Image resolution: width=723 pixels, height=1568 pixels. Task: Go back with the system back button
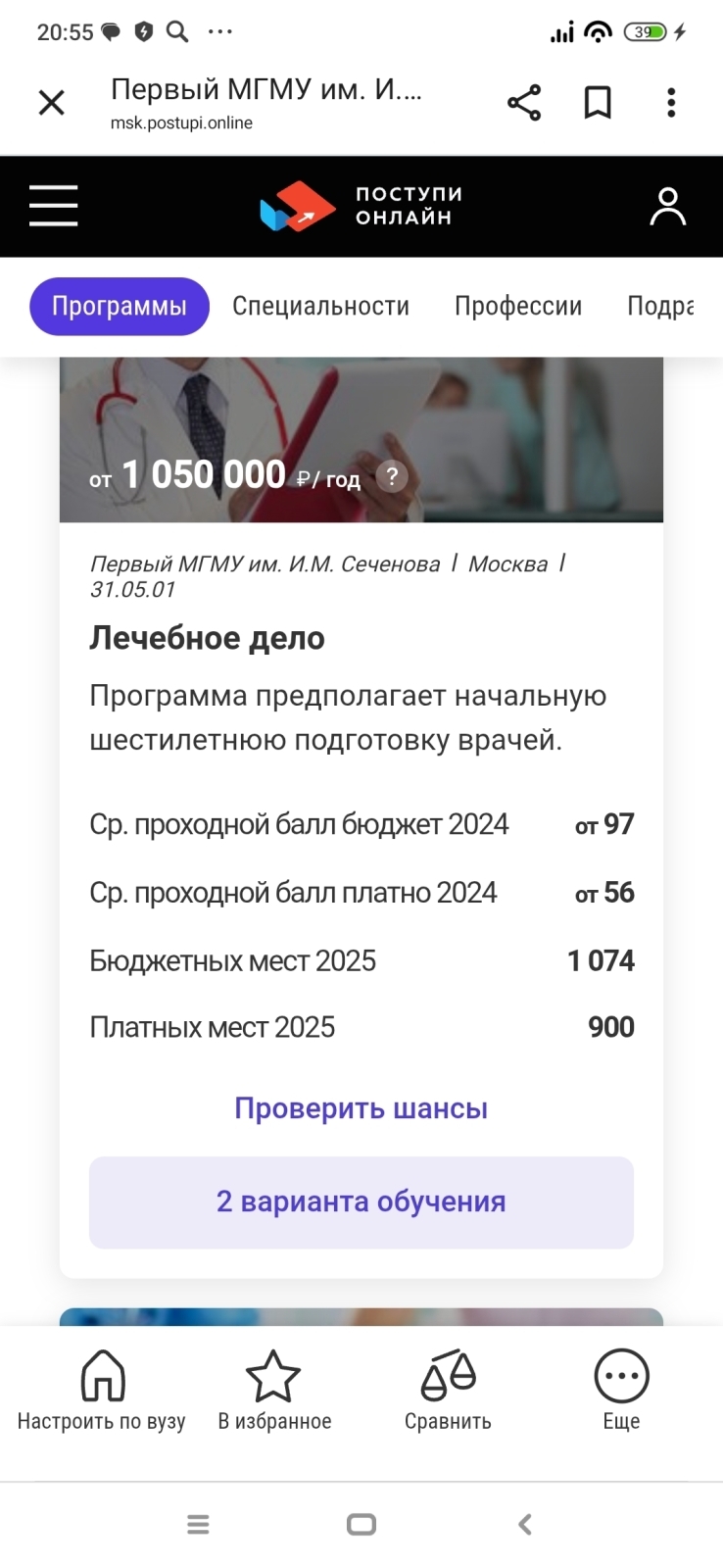point(525,1524)
